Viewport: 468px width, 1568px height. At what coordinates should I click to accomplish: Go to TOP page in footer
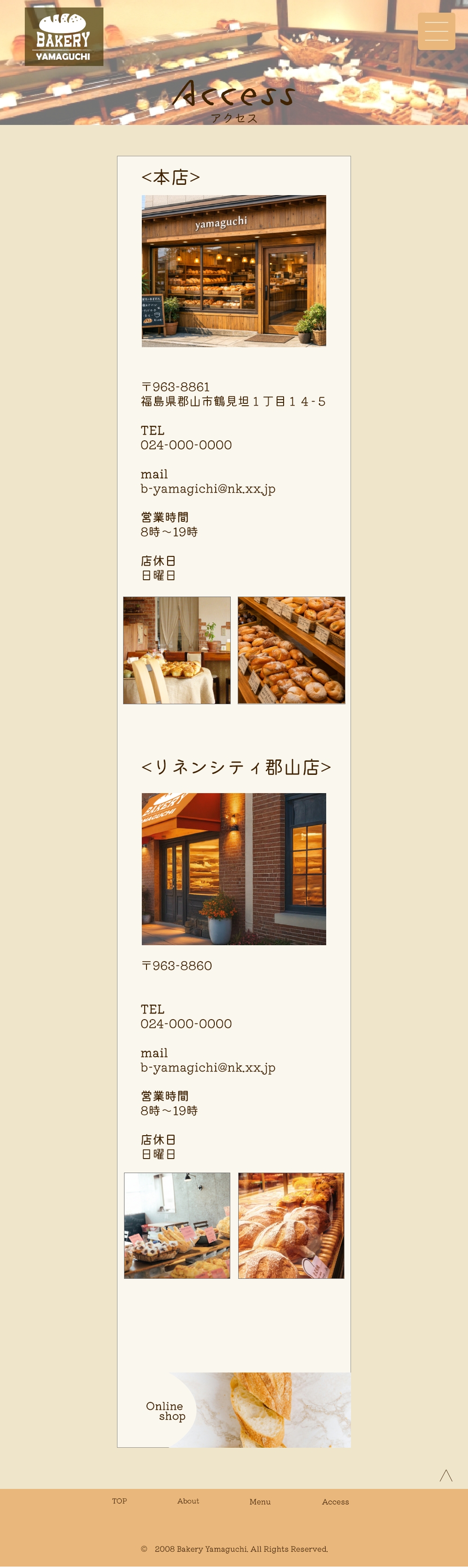pyautogui.click(x=119, y=1501)
